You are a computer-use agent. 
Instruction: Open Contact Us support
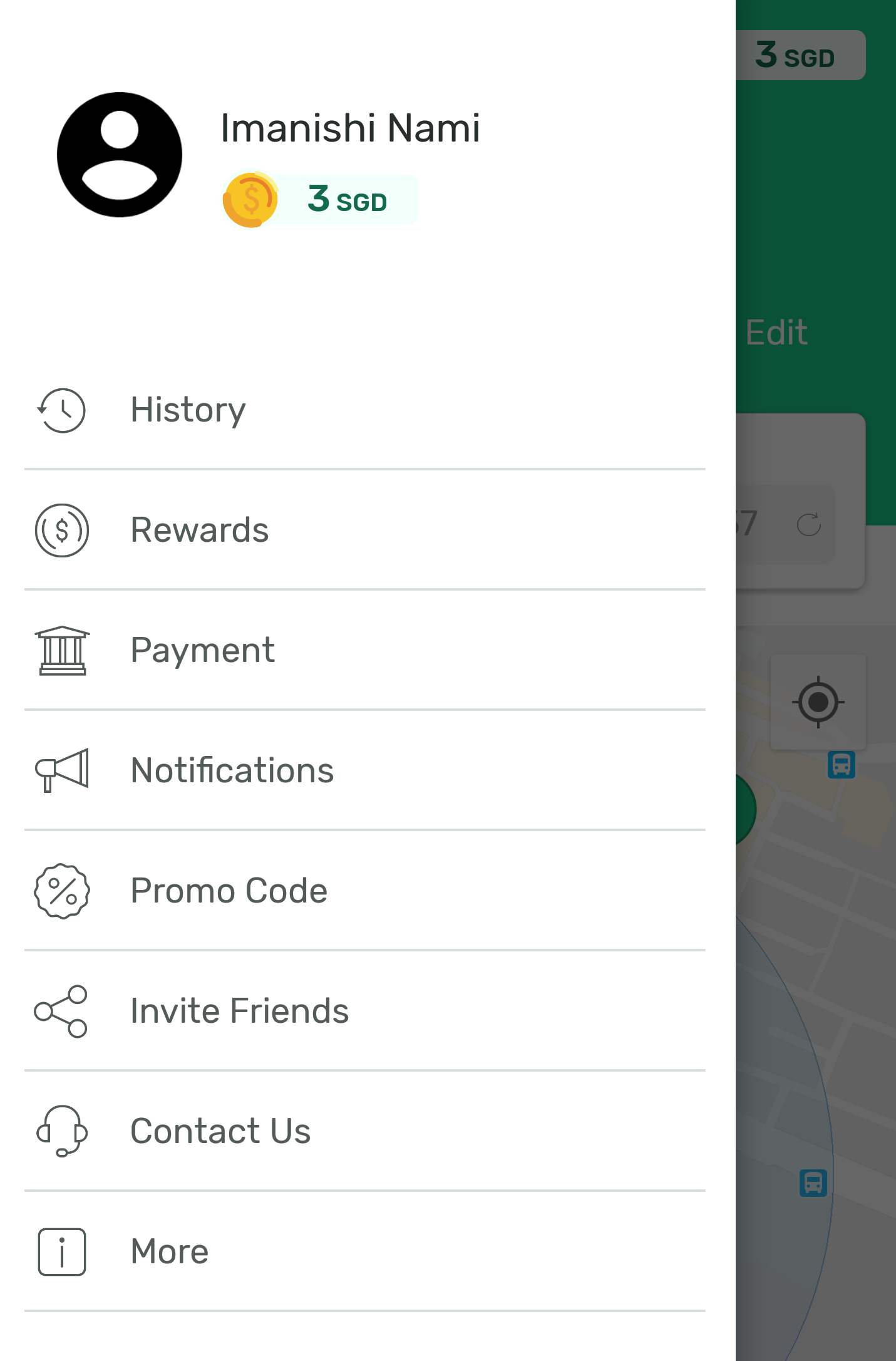220,1131
